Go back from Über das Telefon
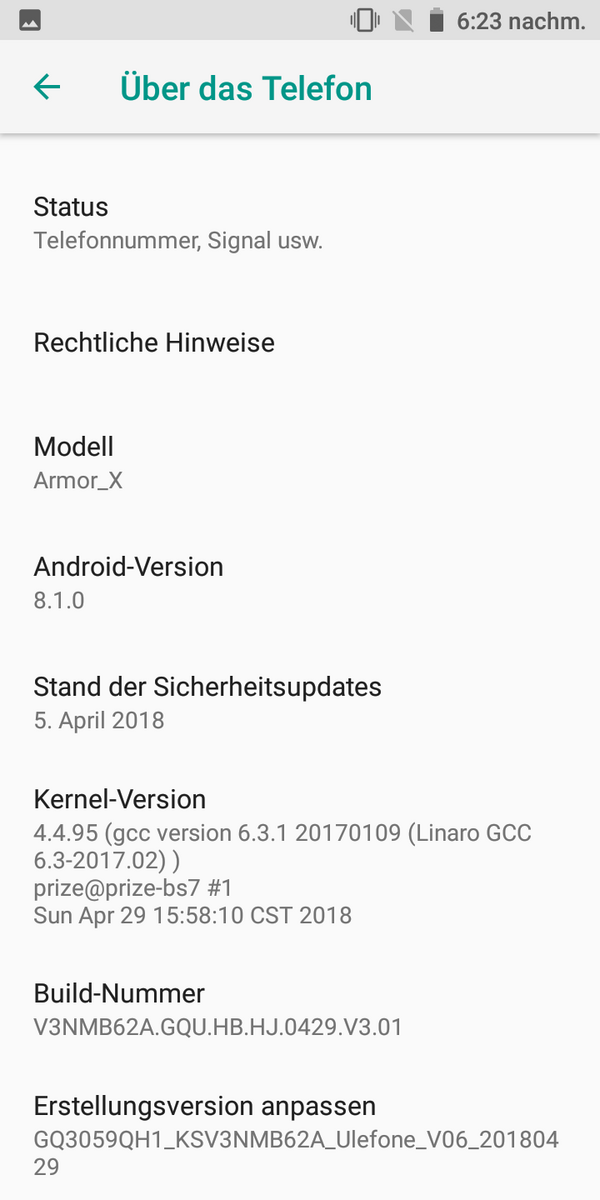The width and height of the screenshot is (600, 1200). pyautogui.click(x=47, y=87)
